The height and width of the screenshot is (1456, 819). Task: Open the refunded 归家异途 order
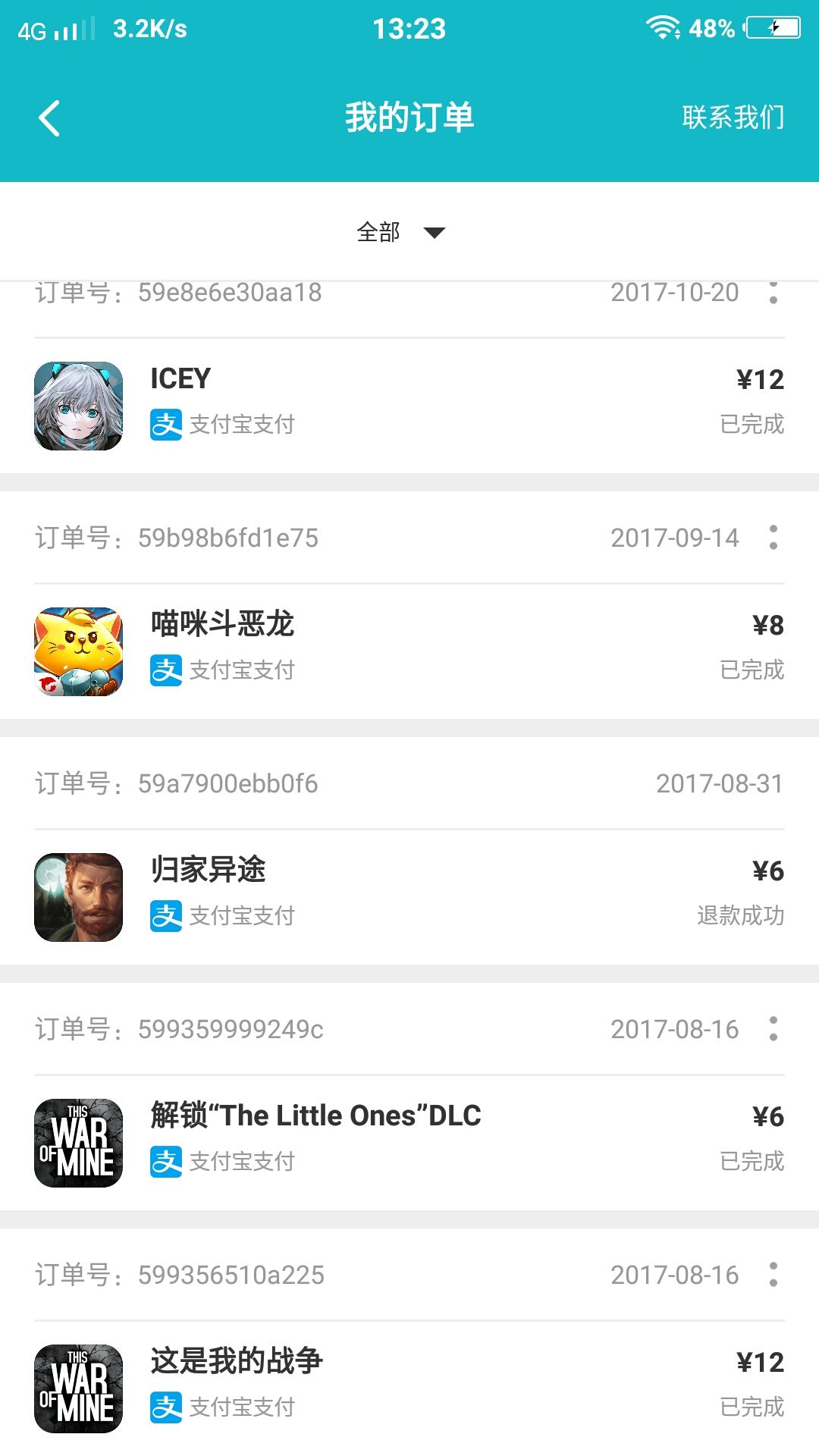(409, 897)
